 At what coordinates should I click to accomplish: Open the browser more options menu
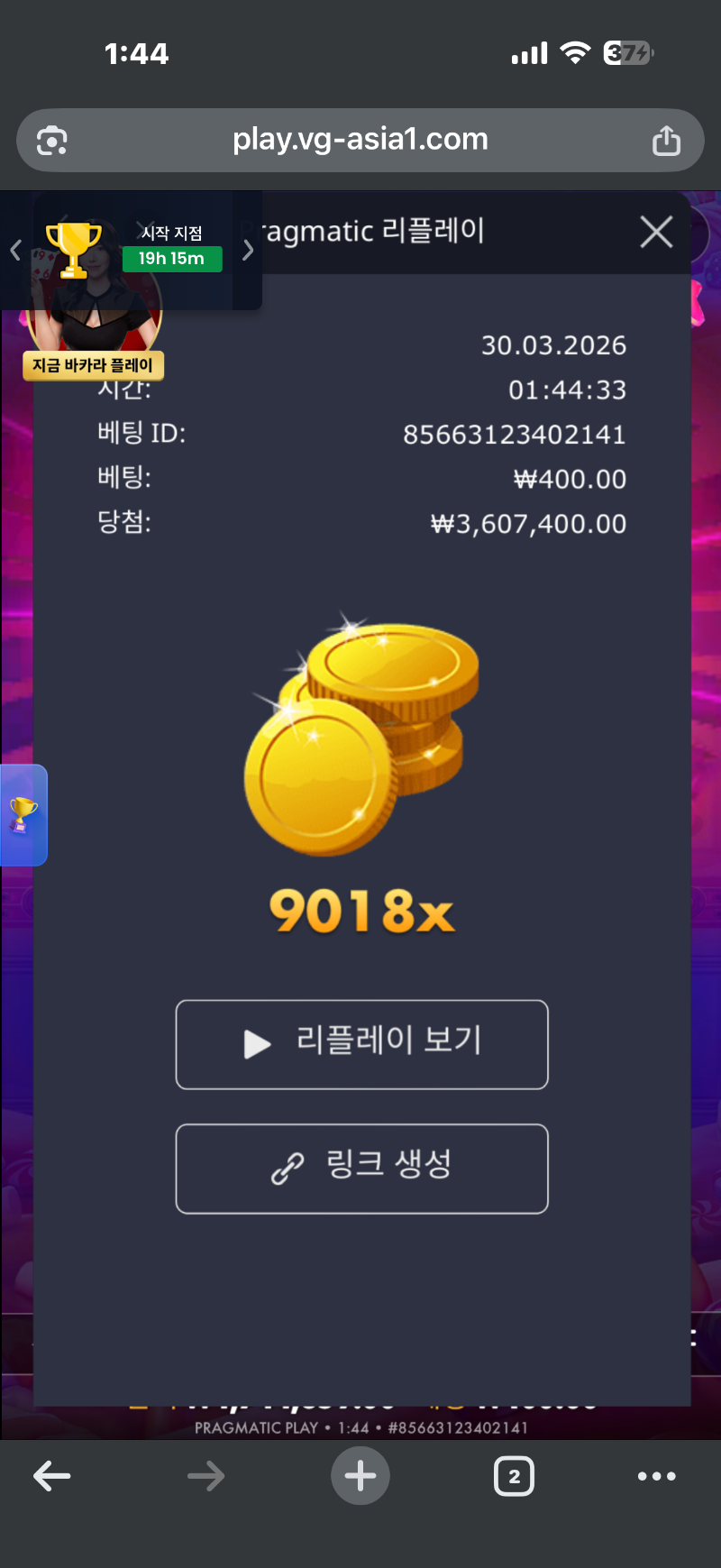(656, 1476)
